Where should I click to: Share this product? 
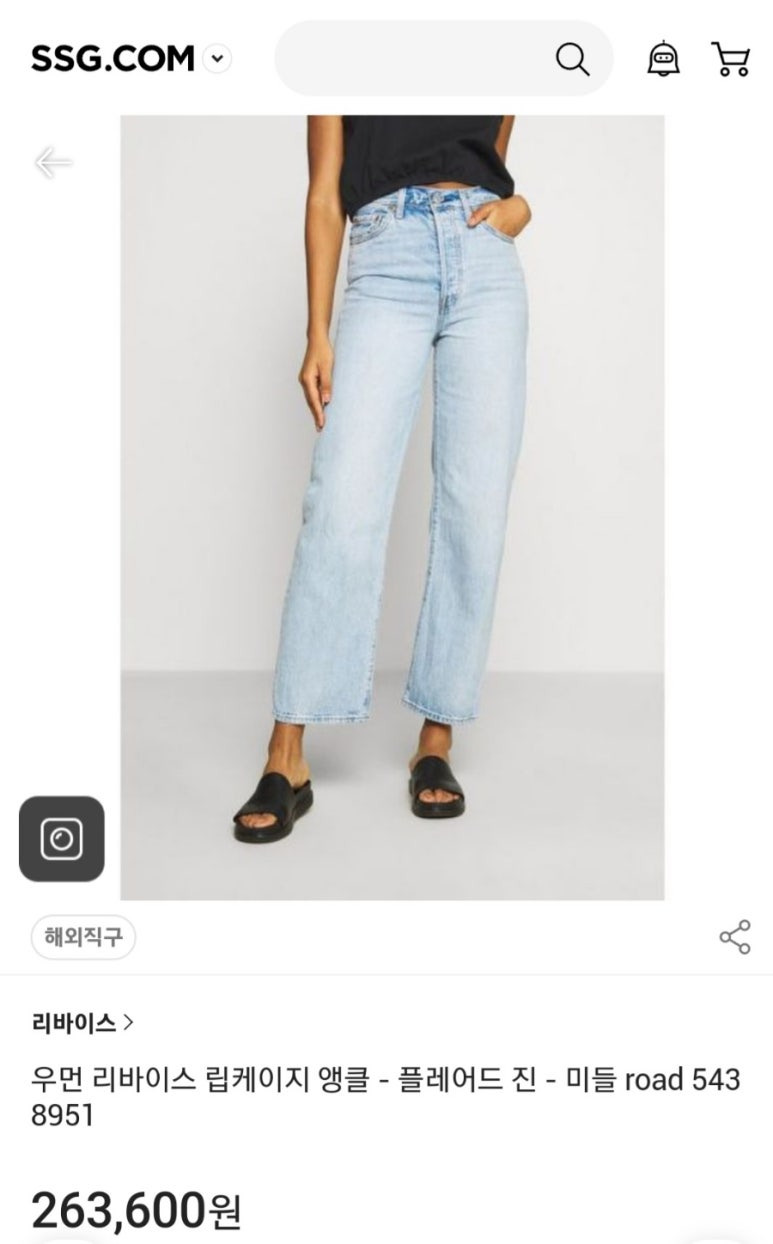coord(735,937)
